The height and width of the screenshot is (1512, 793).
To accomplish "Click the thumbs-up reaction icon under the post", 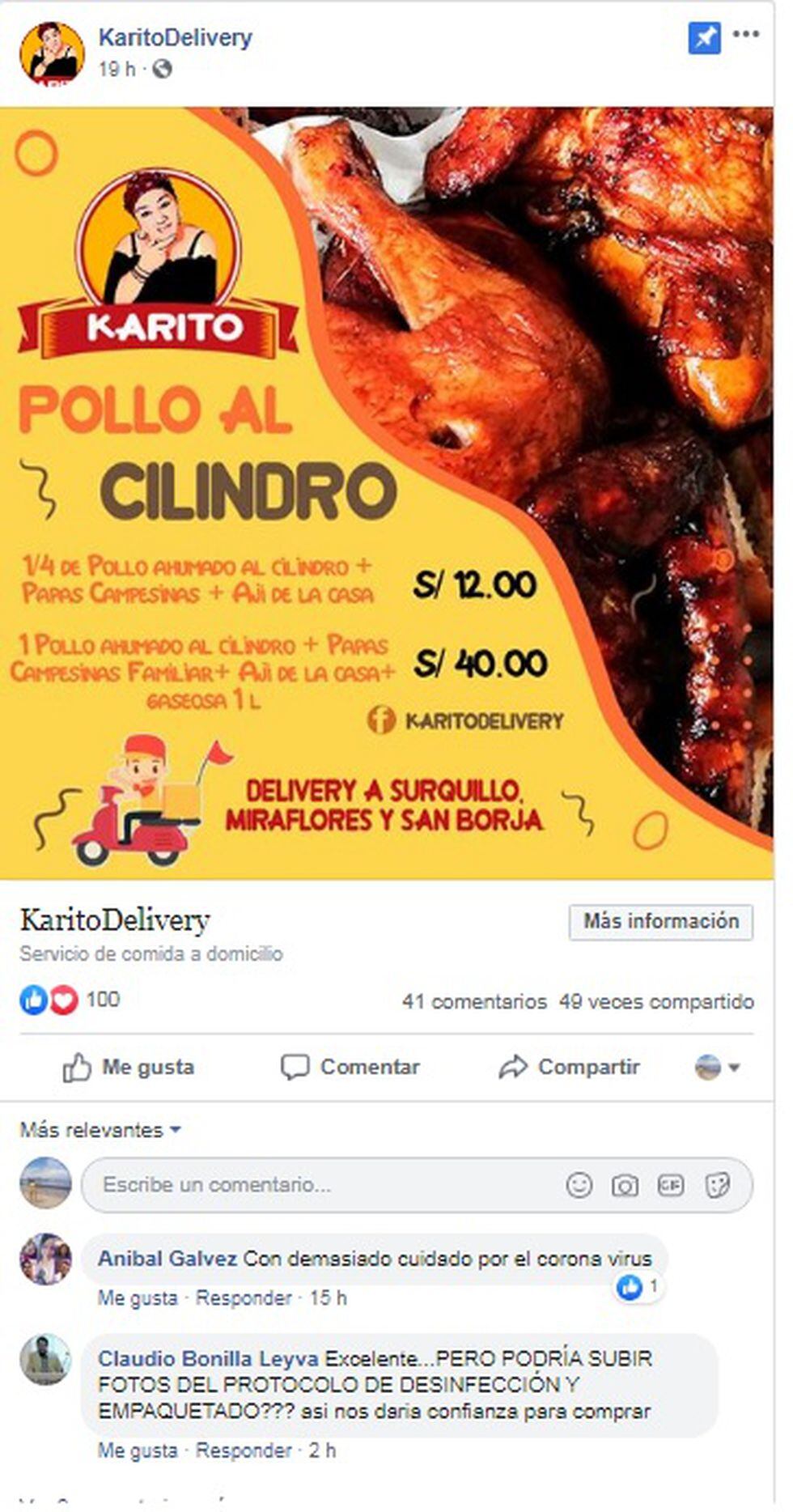I will (x=31, y=1000).
